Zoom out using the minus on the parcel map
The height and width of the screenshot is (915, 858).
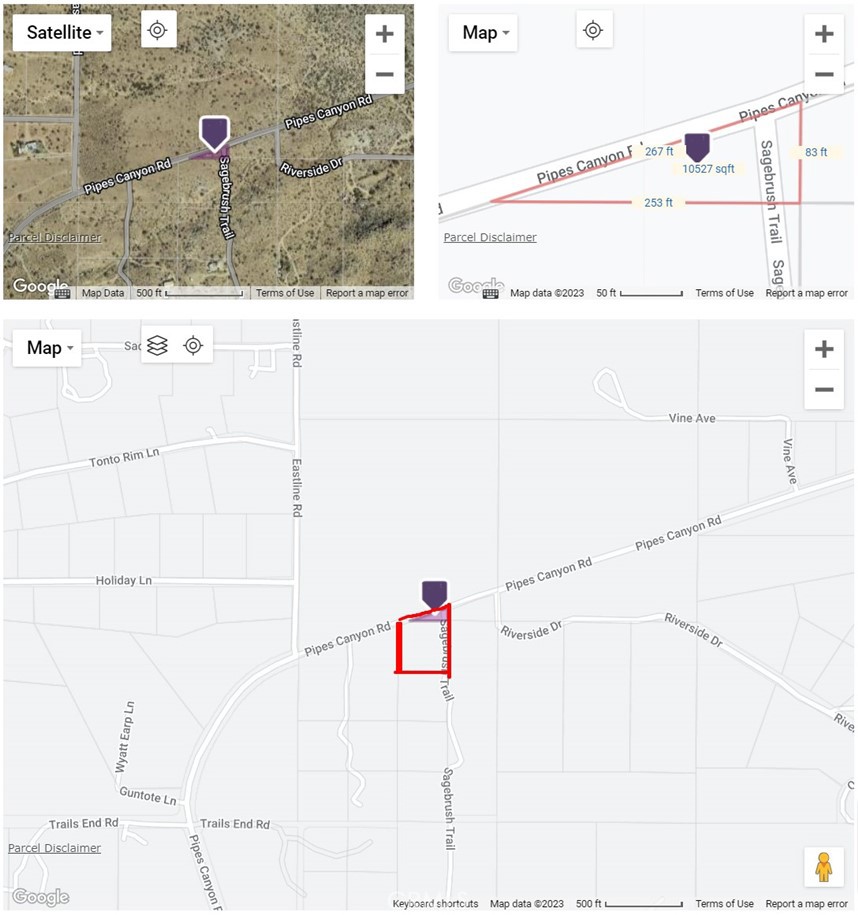(x=824, y=73)
